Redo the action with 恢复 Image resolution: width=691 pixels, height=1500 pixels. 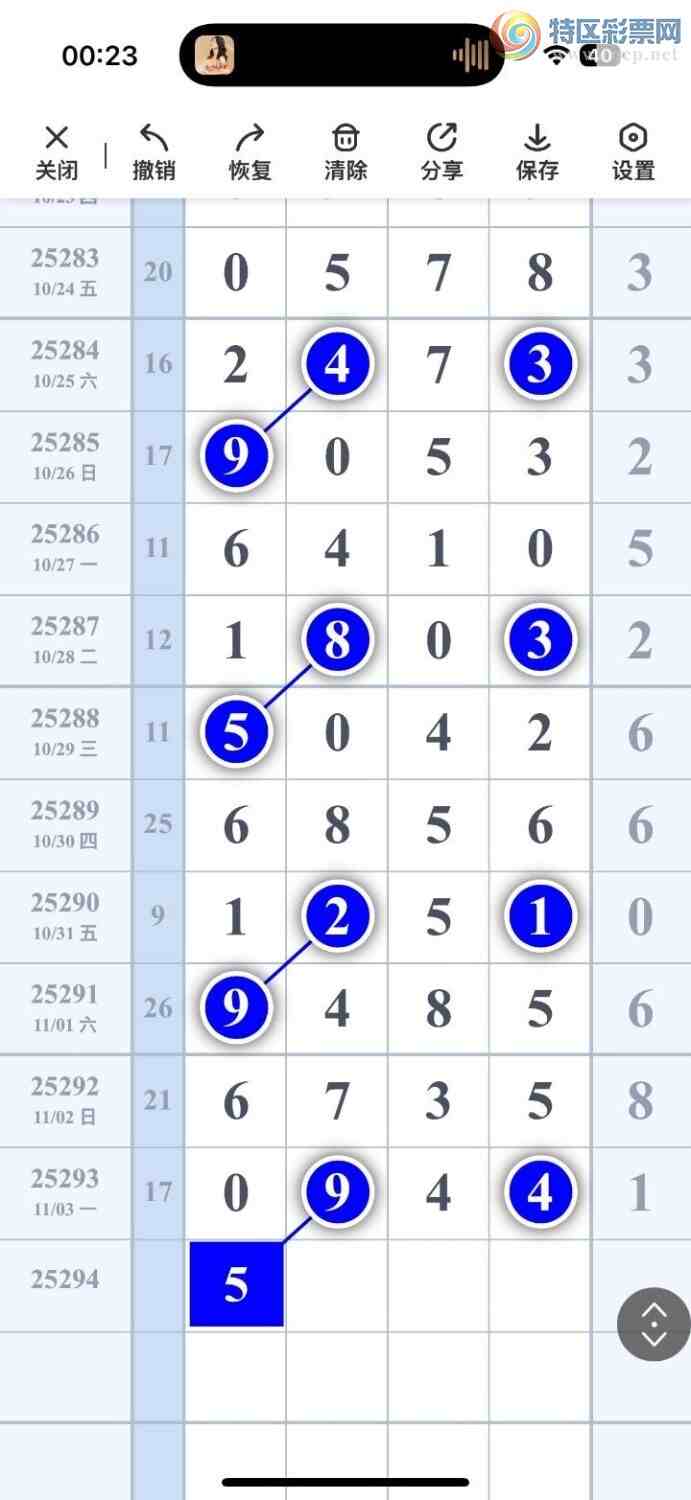249,152
